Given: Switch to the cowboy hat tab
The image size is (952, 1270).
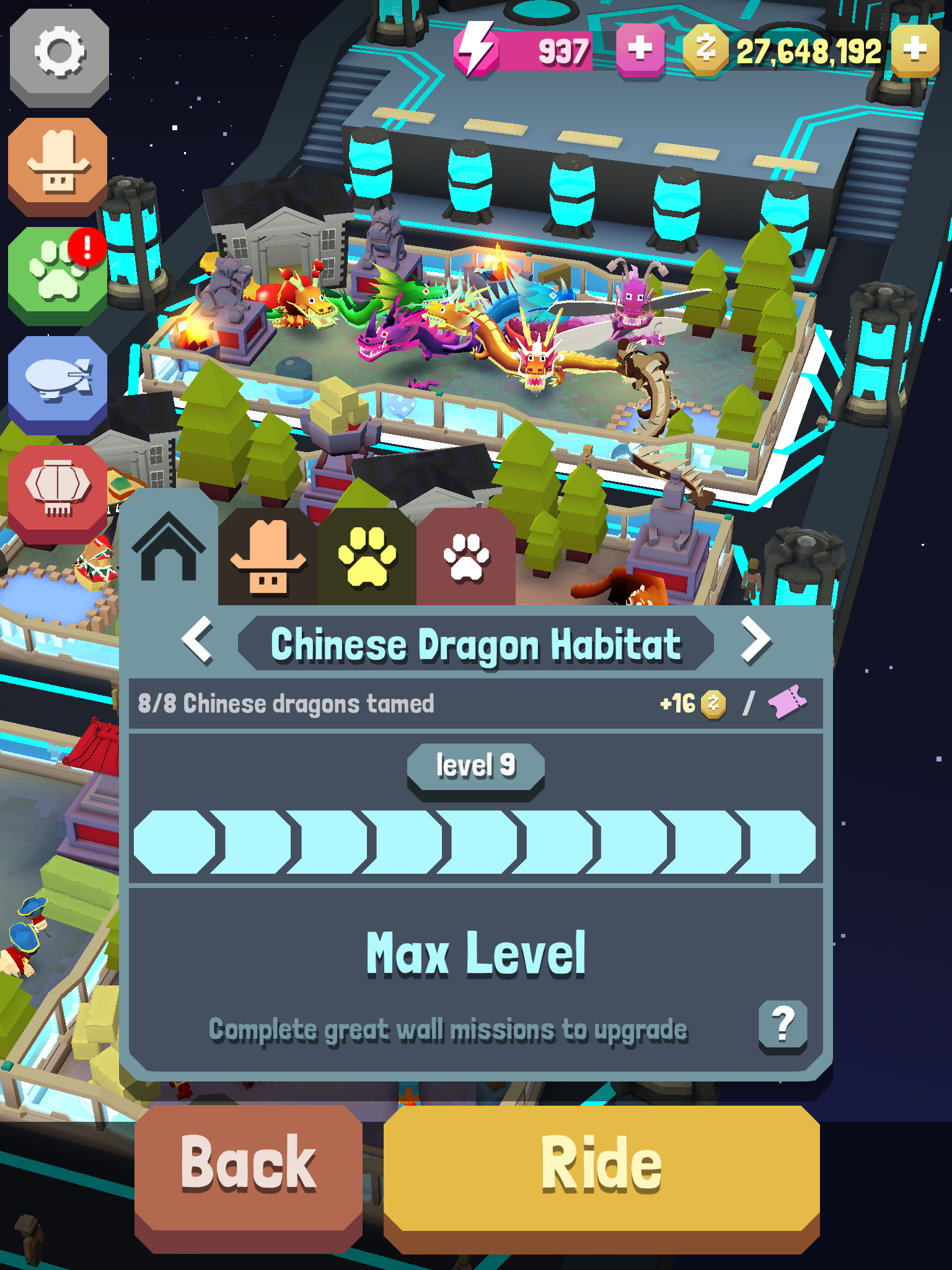Looking at the screenshot, I should pyautogui.click(x=268, y=558).
